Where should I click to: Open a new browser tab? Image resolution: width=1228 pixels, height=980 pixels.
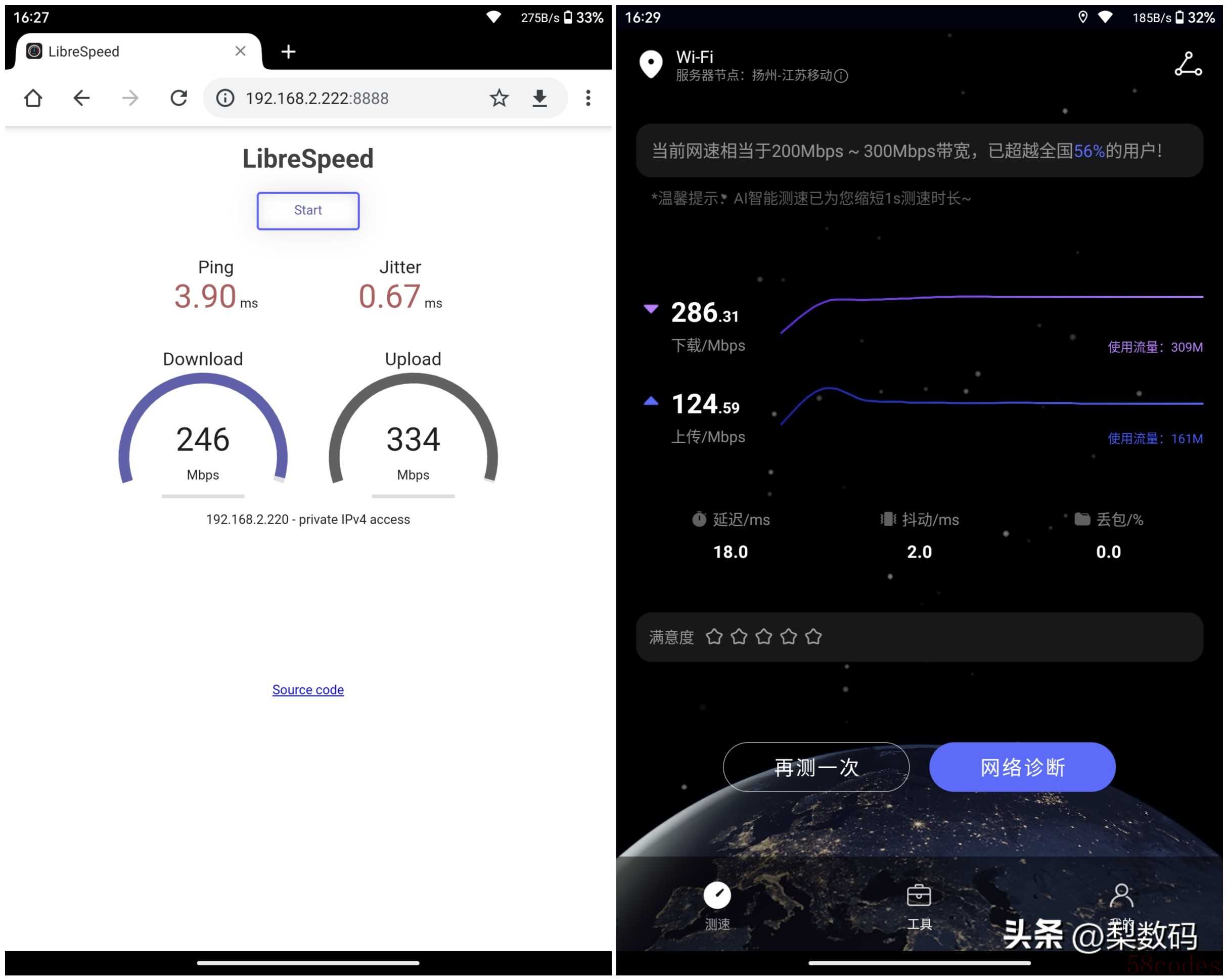288,52
